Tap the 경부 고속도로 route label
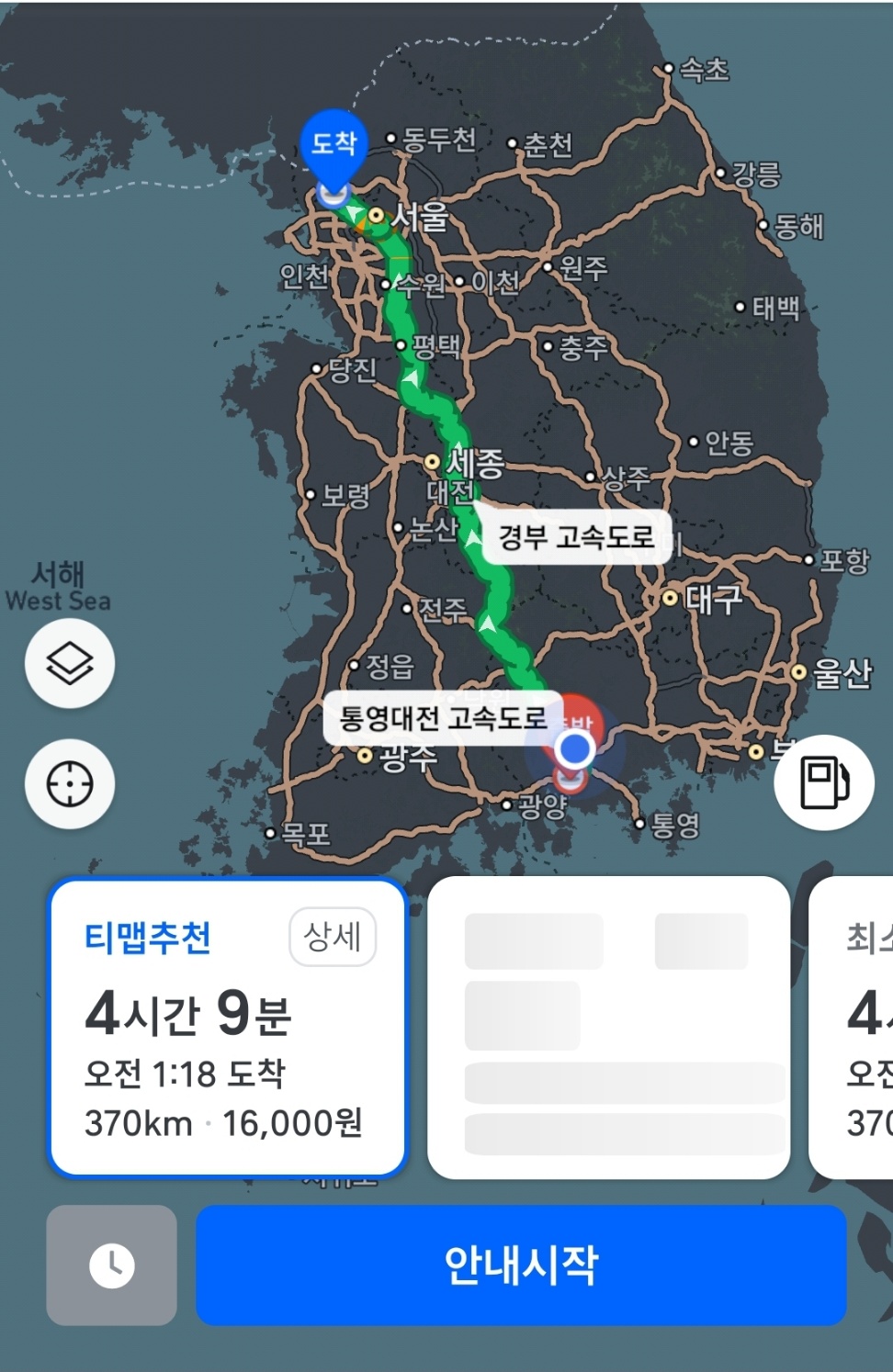The image size is (893, 1372). (x=576, y=536)
